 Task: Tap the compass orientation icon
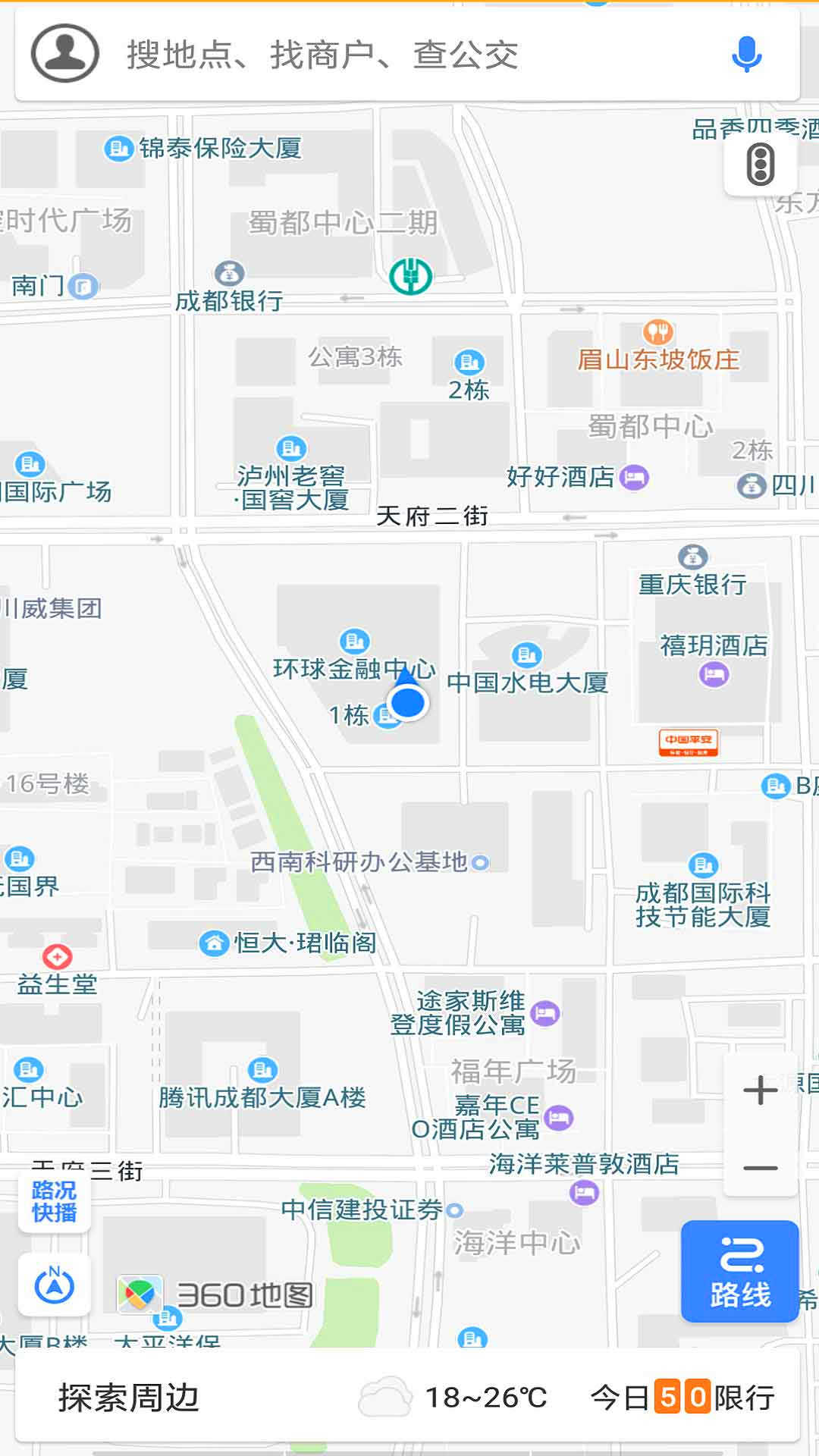coord(55,1285)
